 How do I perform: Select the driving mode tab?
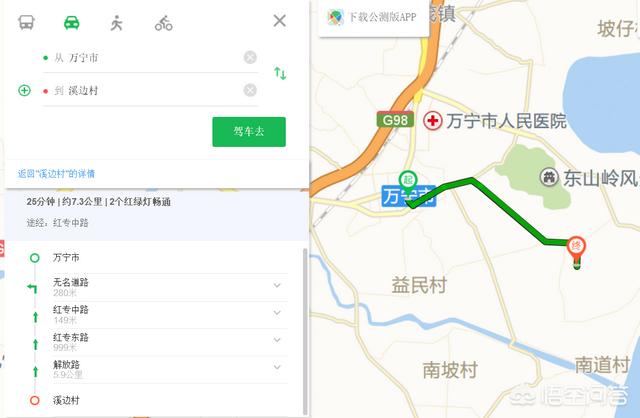click(71, 22)
